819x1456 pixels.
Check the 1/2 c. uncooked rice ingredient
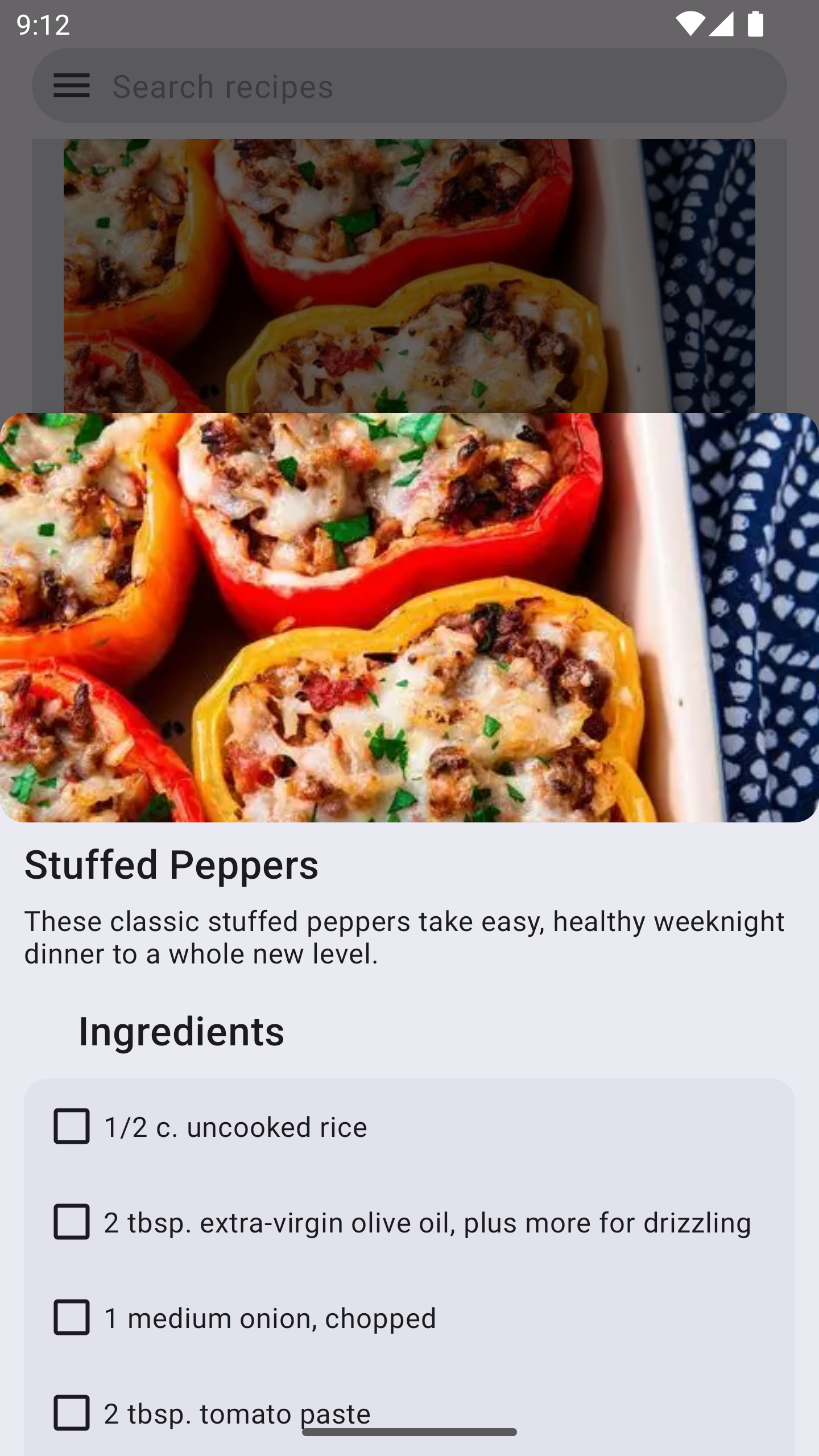[x=72, y=1126]
